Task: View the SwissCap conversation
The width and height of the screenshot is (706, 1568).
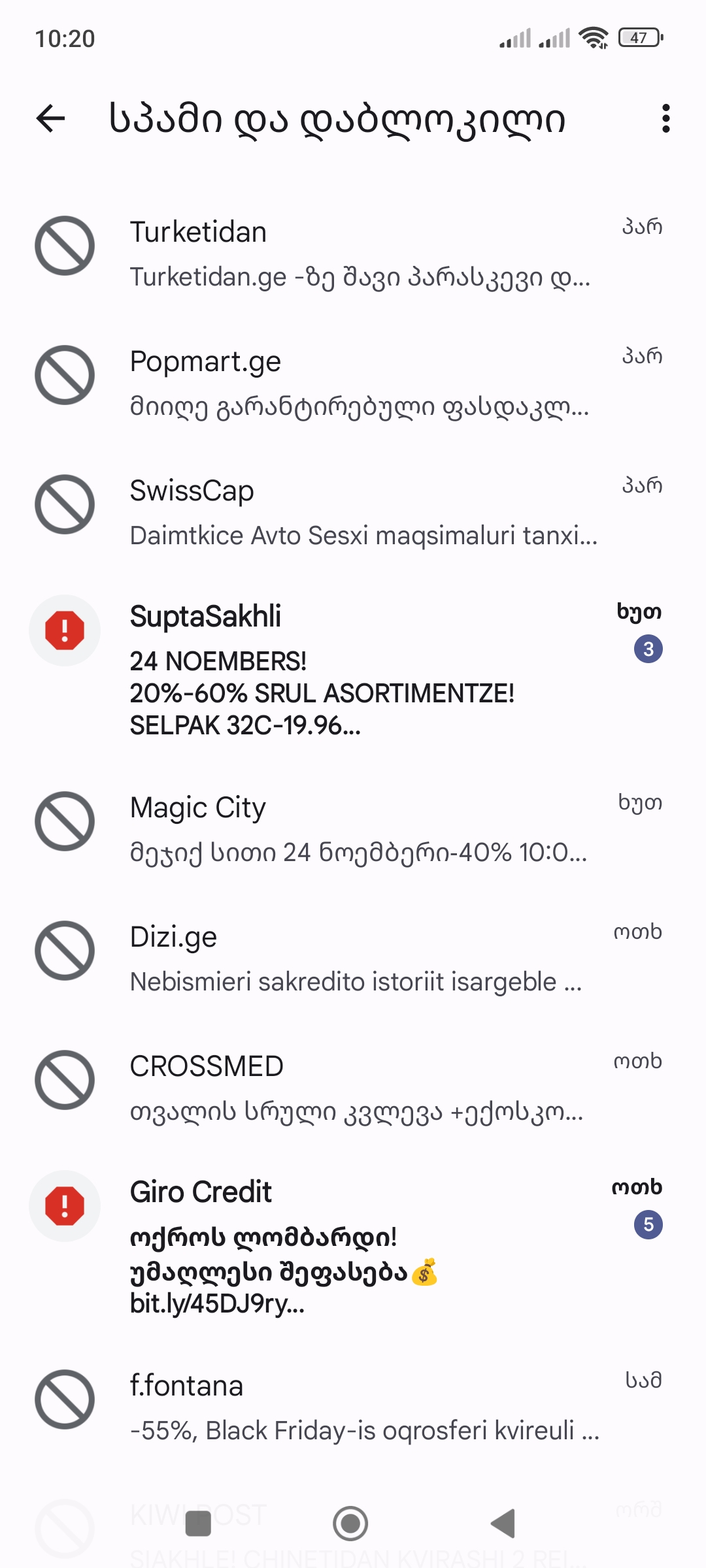Action: point(360,512)
